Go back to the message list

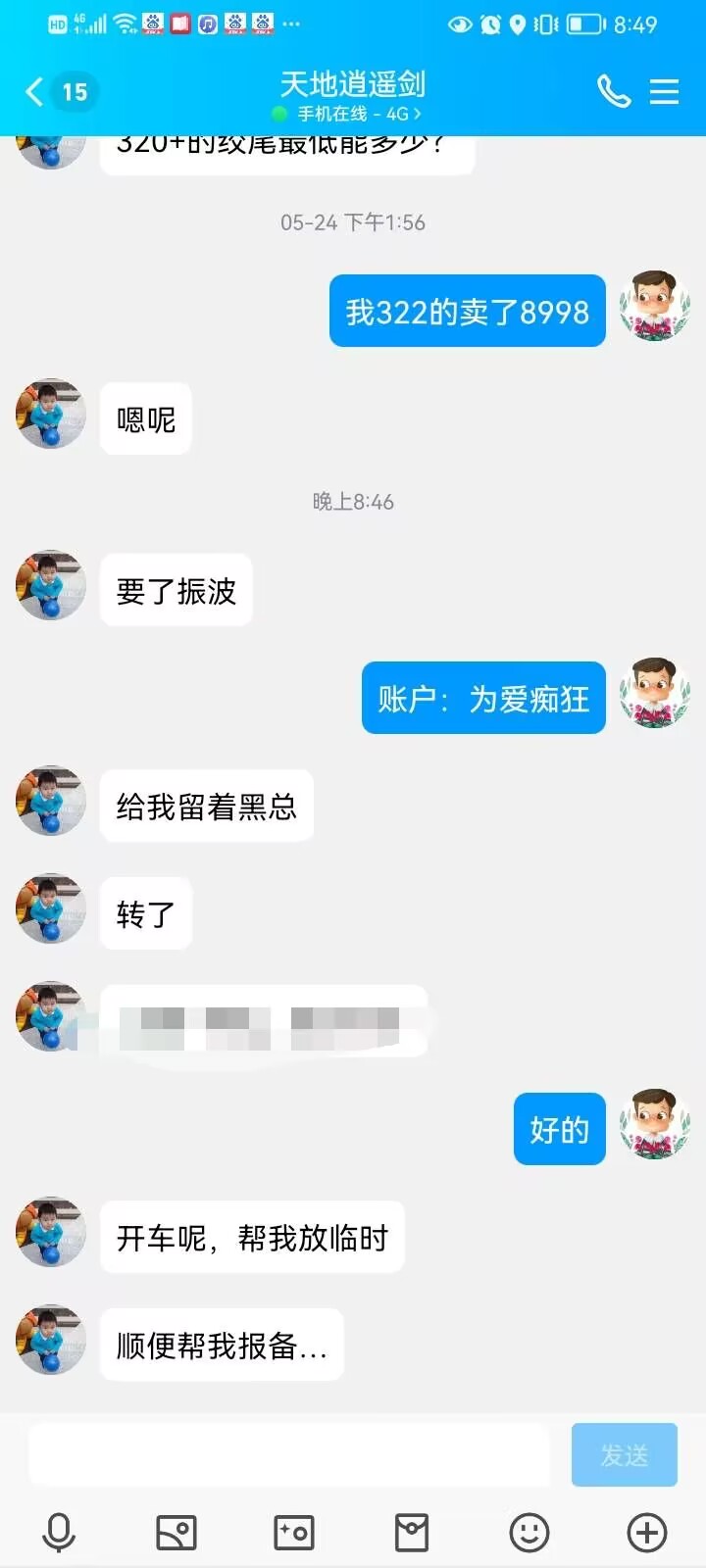[x=35, y=92]
